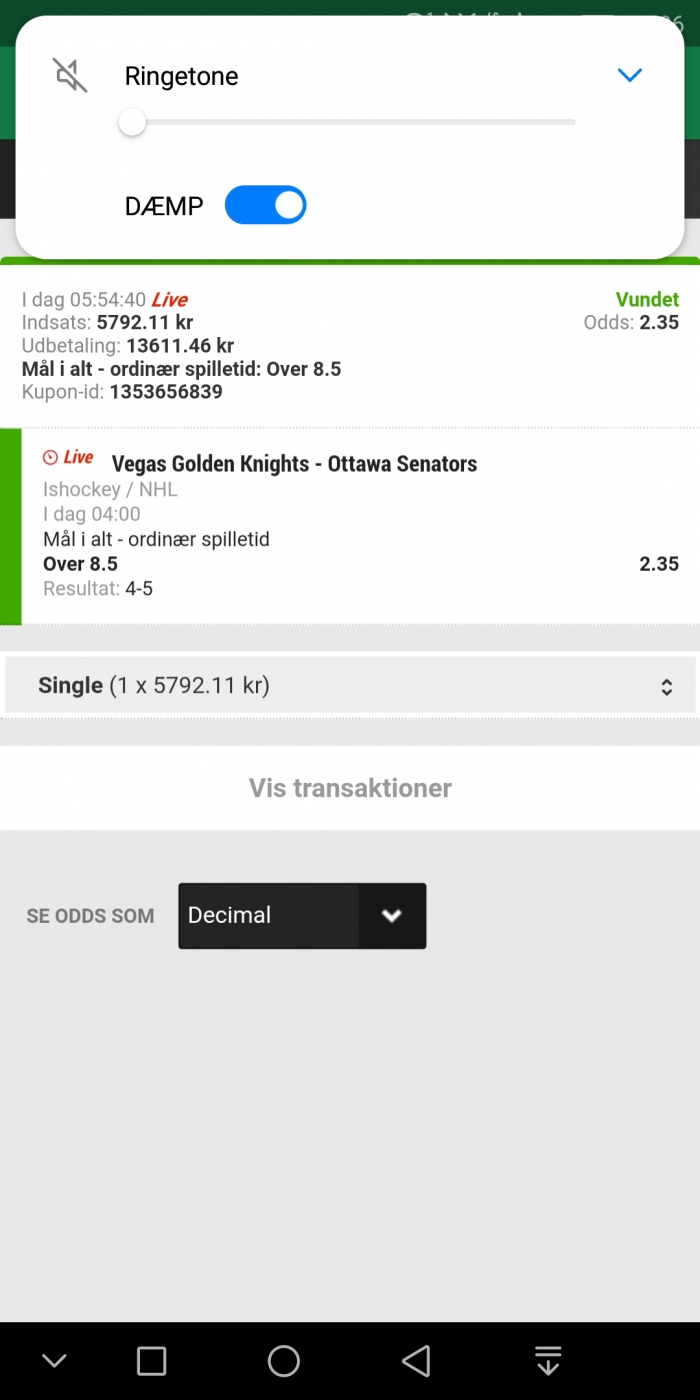Pull down notifications with the arrow icon
Viewport: 700px width, 1400px height.
coord(547,1361)
